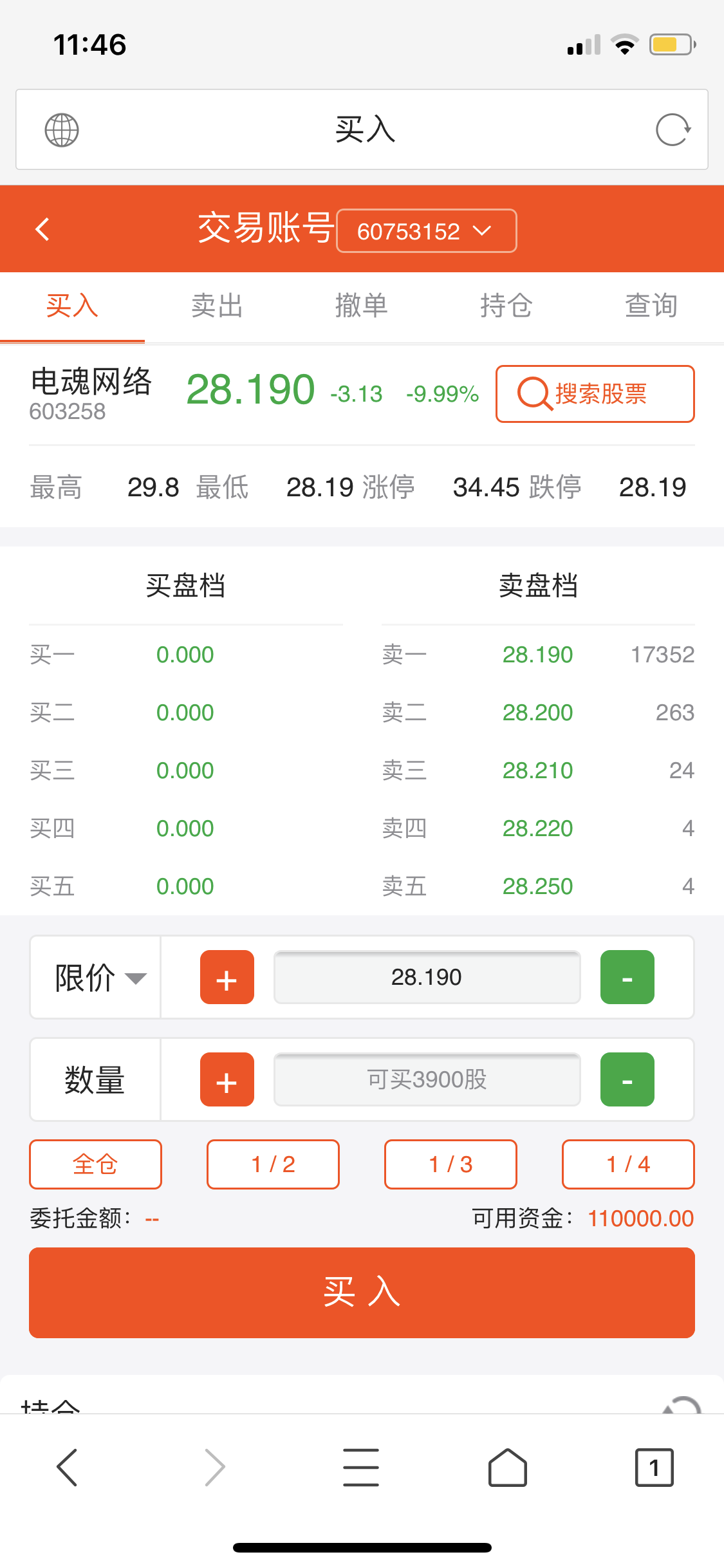Select the 全仓 position button
724x1568 pixels.
pos(95,1164)
